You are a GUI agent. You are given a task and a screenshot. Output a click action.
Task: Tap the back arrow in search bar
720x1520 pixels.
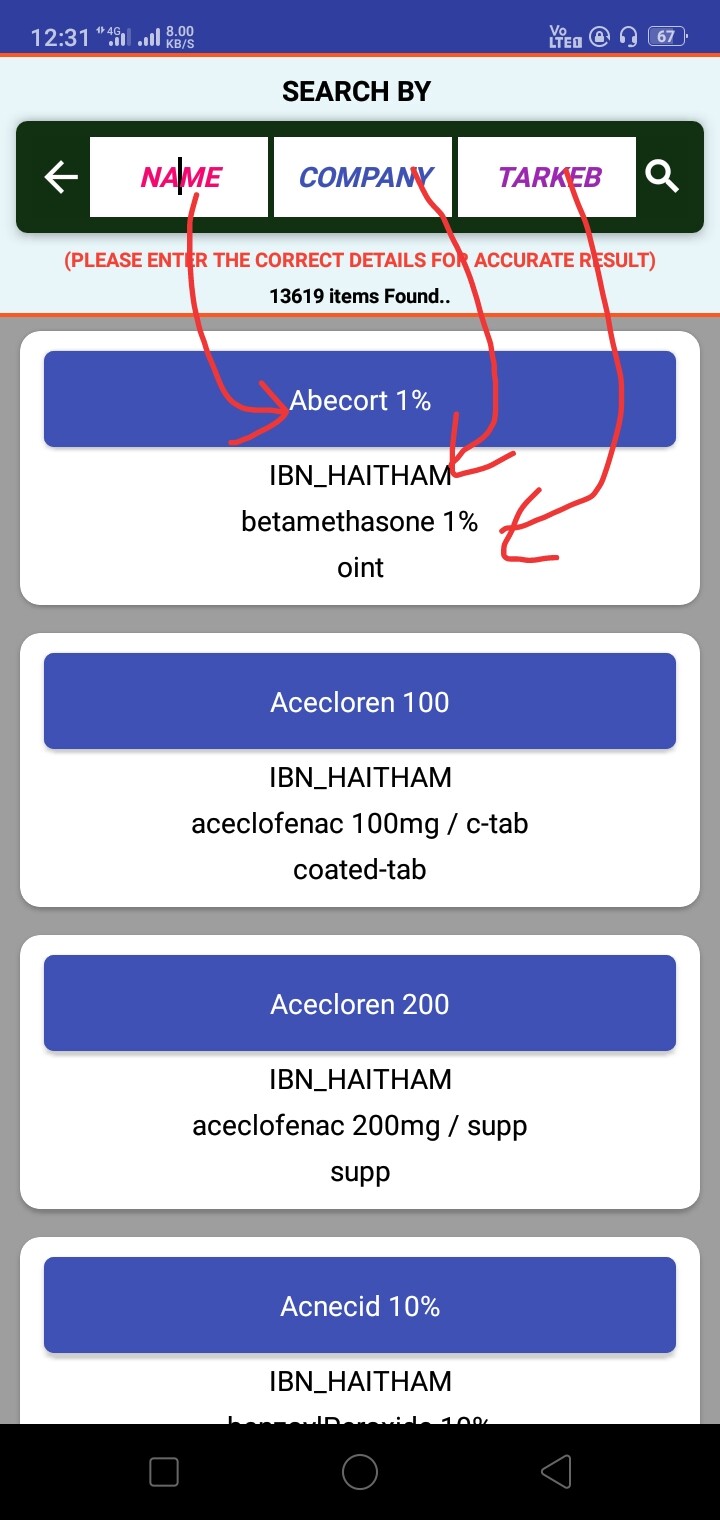(61, 178)
